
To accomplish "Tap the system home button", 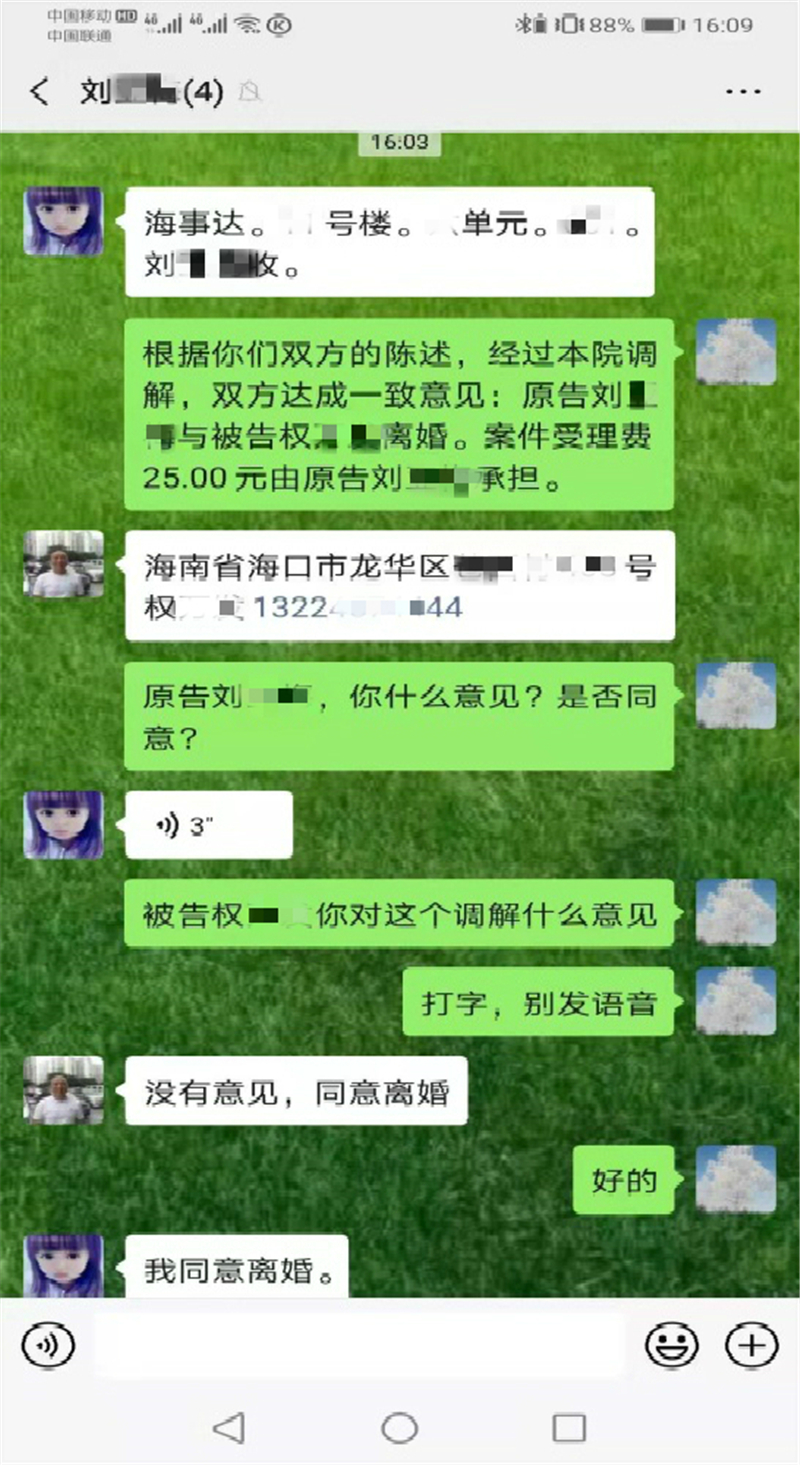I will point(400,1428).
